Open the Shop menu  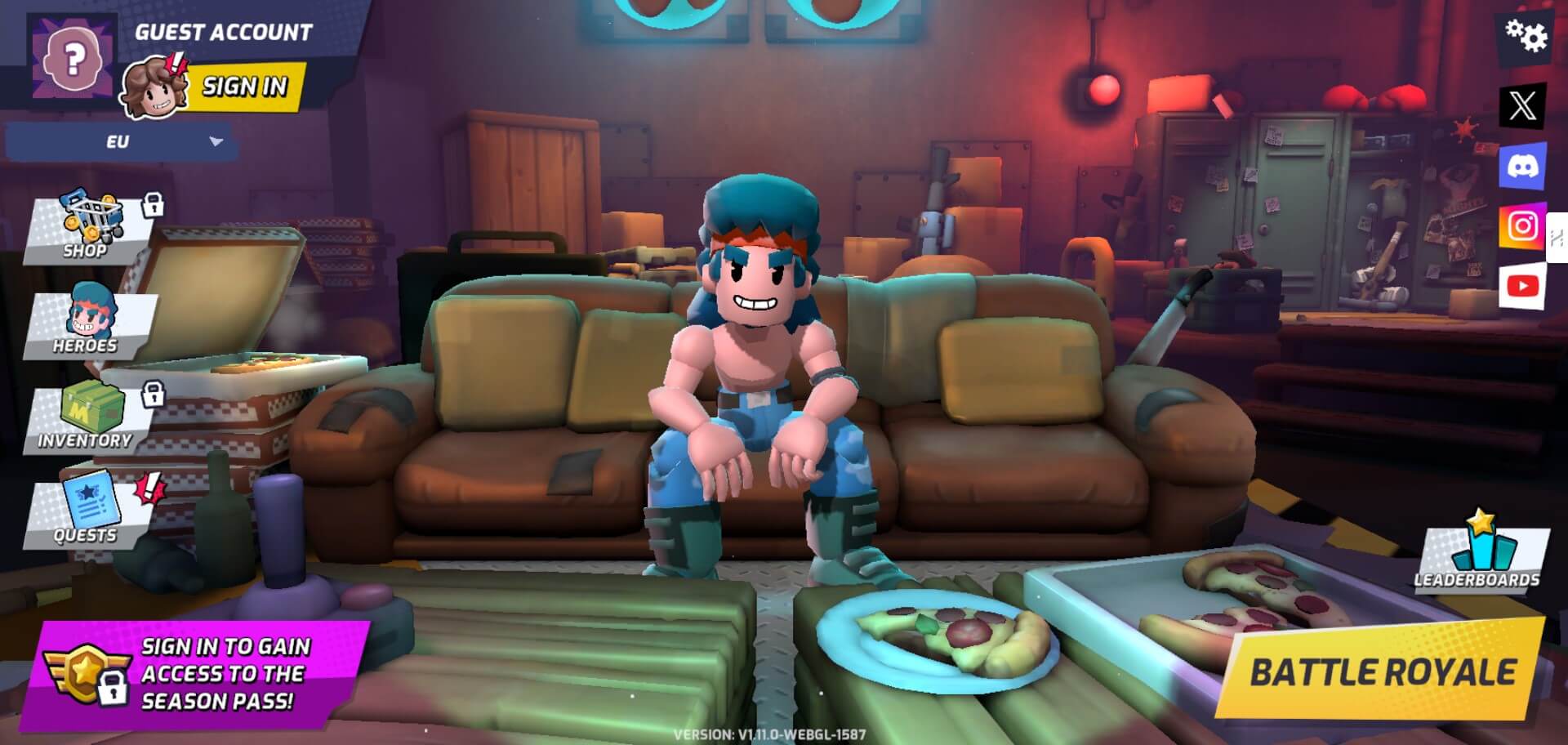tap(87, 228)
